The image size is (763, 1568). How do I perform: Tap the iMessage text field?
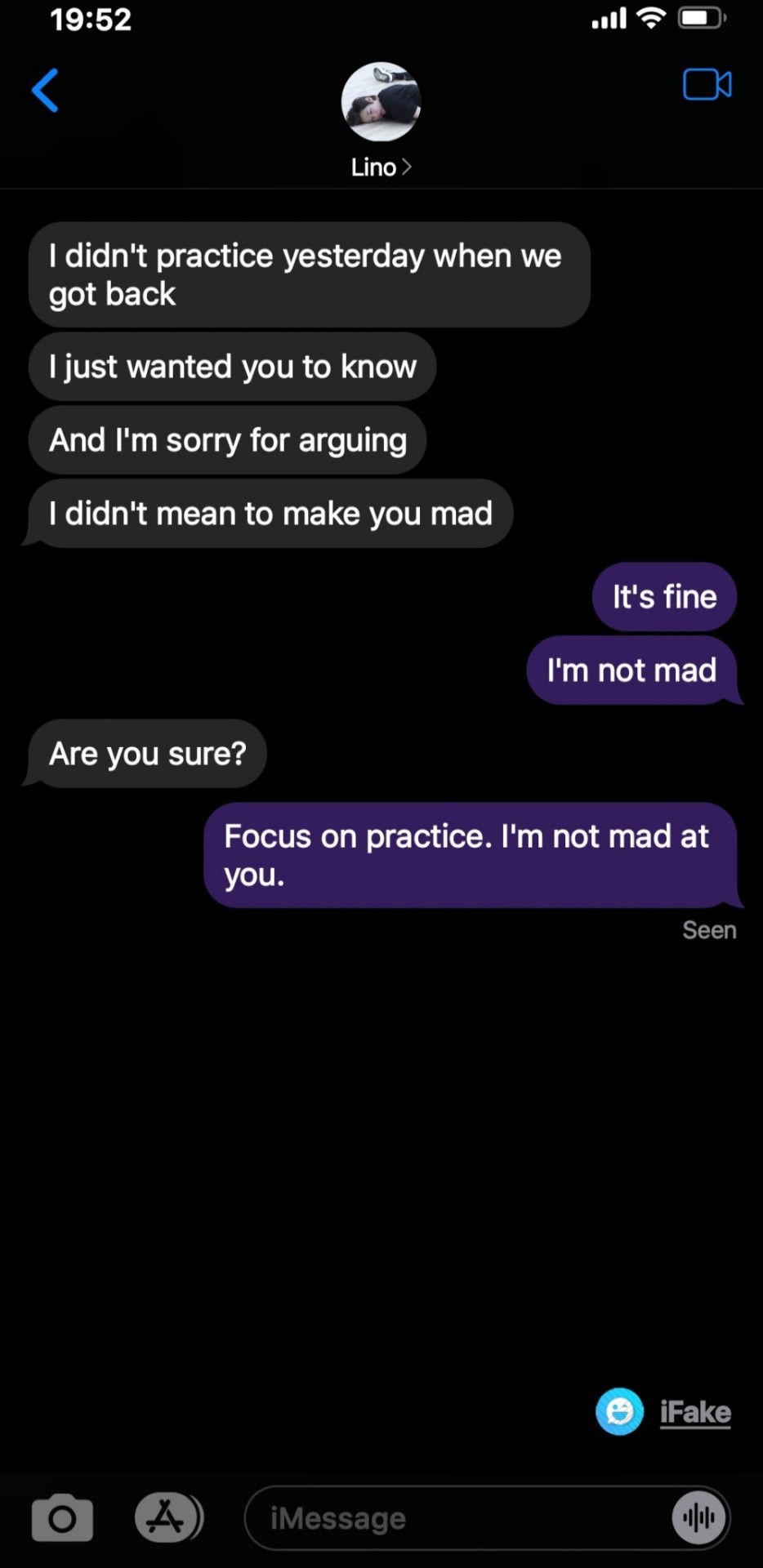(457, 1518)
